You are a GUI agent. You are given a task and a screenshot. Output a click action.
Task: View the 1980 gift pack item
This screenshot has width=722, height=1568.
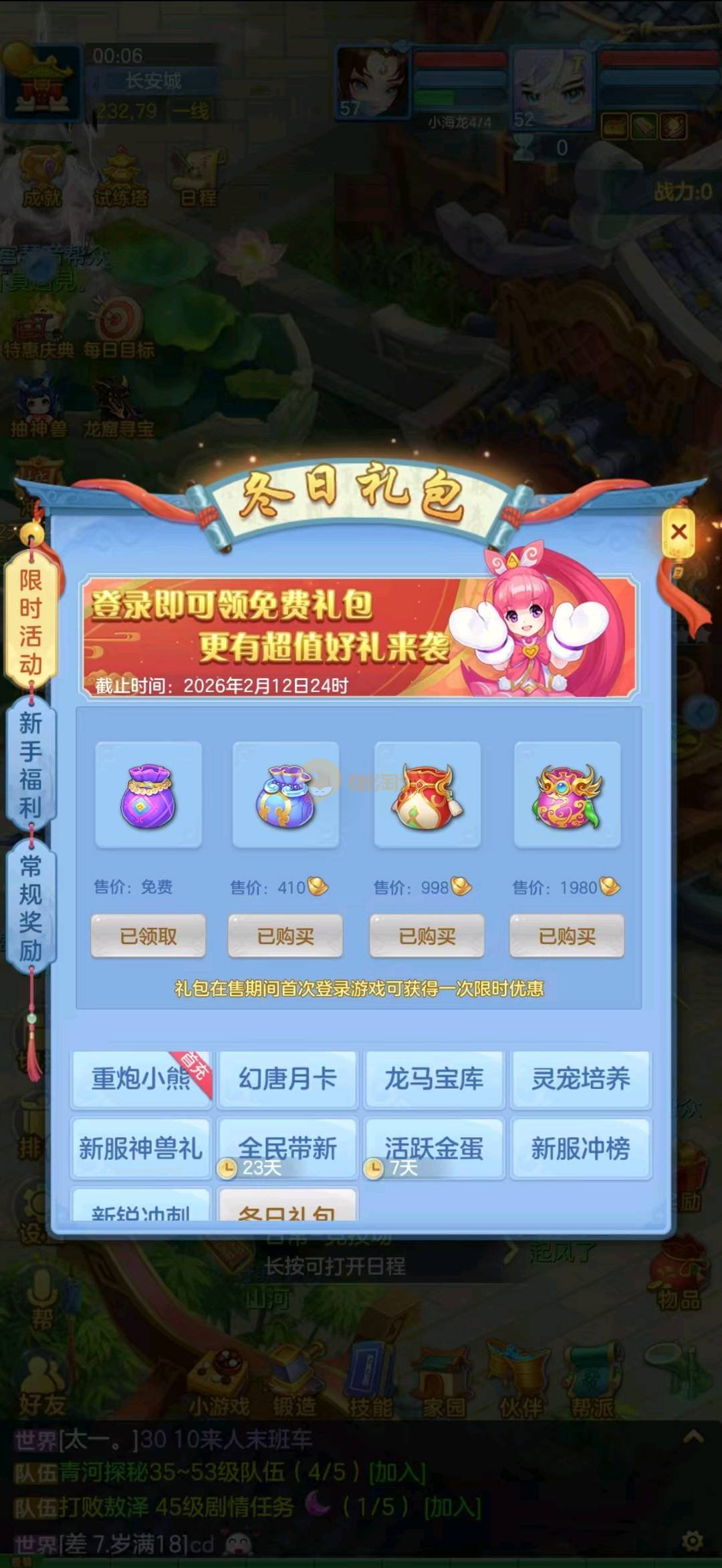coord(567,795)
